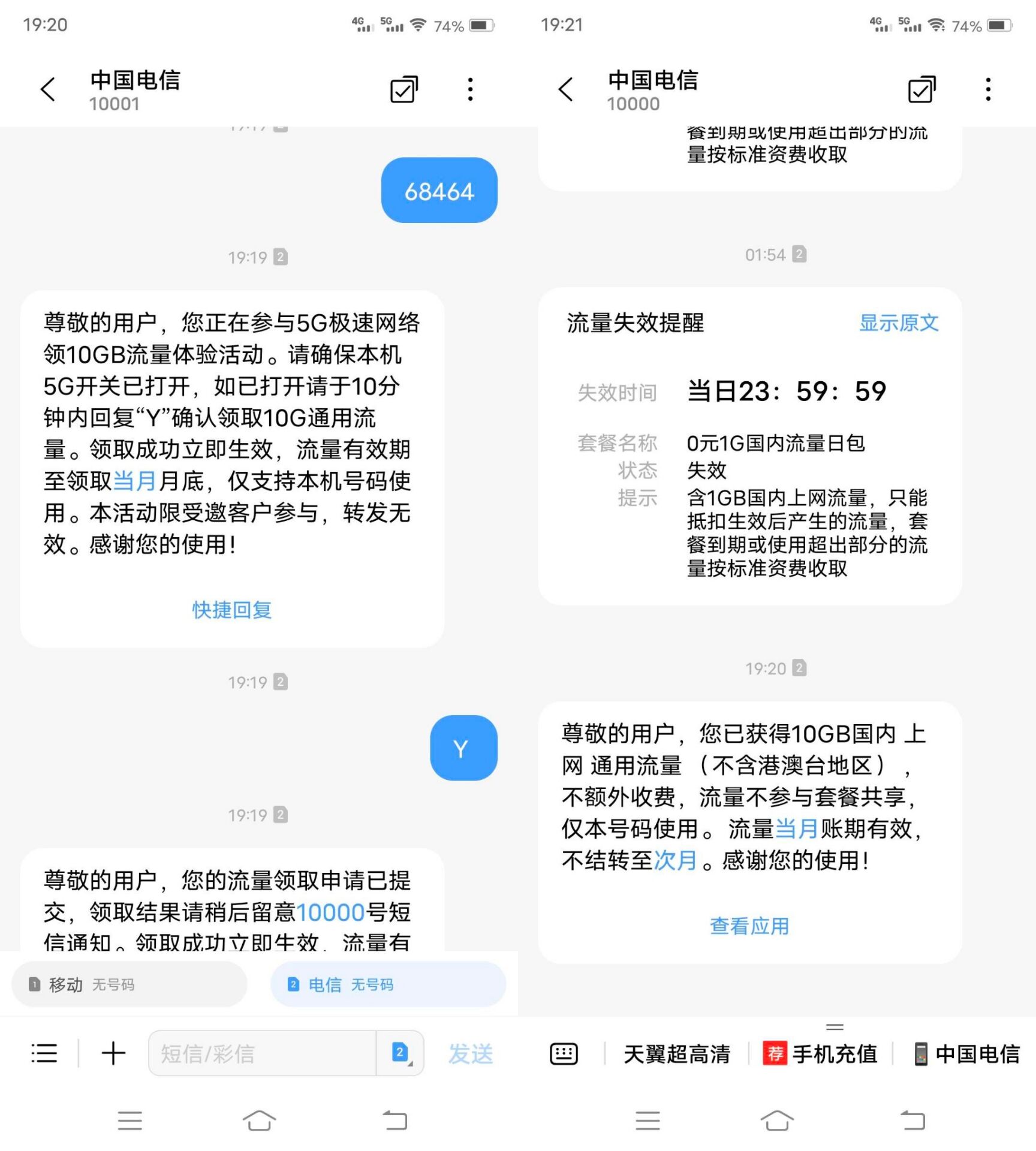Tap 发送 to send the message
Viewport: 1036px width, 1151px height.
pyautogui.click(x=471, y=1053)
